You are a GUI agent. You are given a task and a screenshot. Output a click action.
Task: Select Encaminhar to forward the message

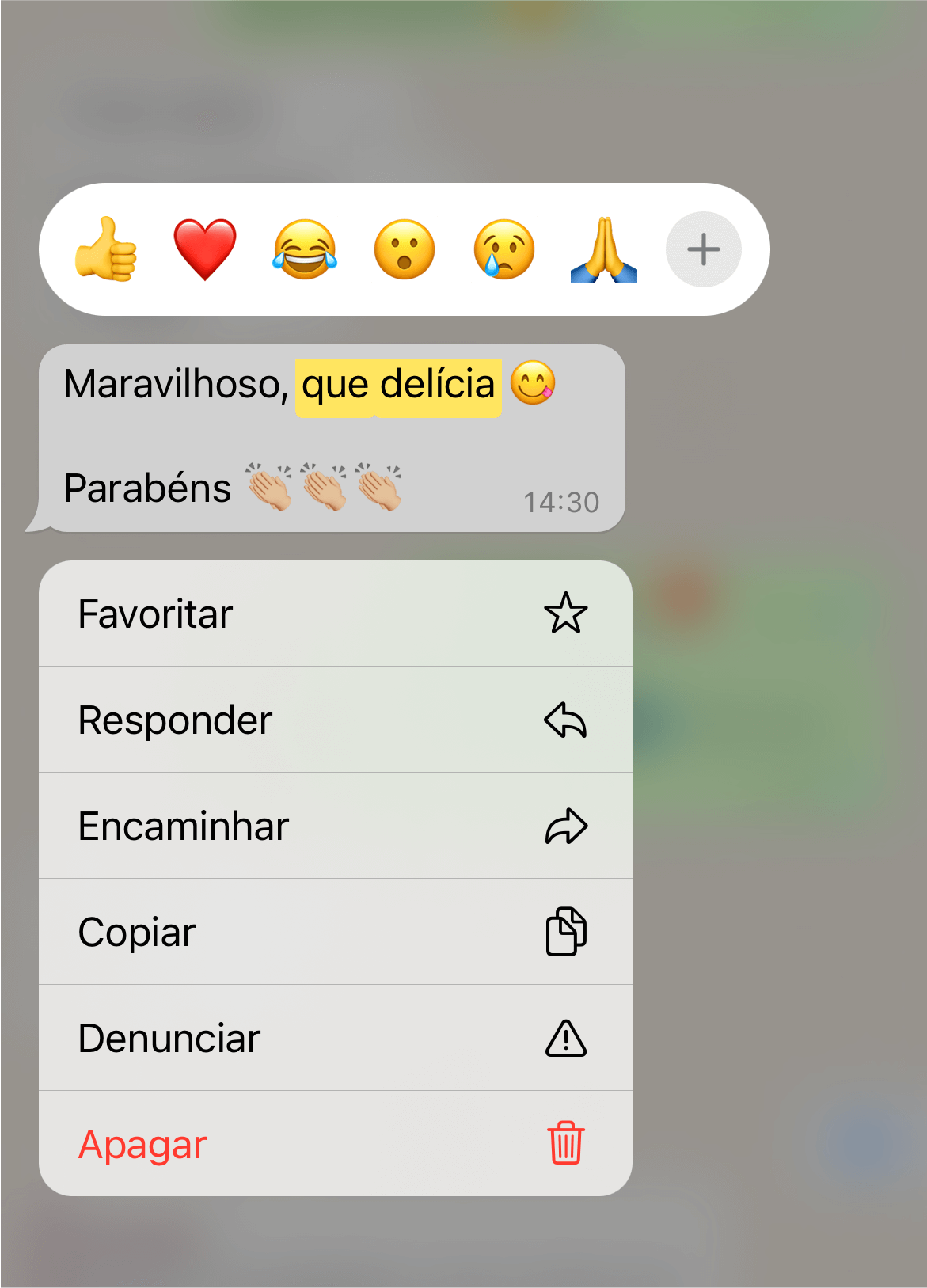click(183, 826)
